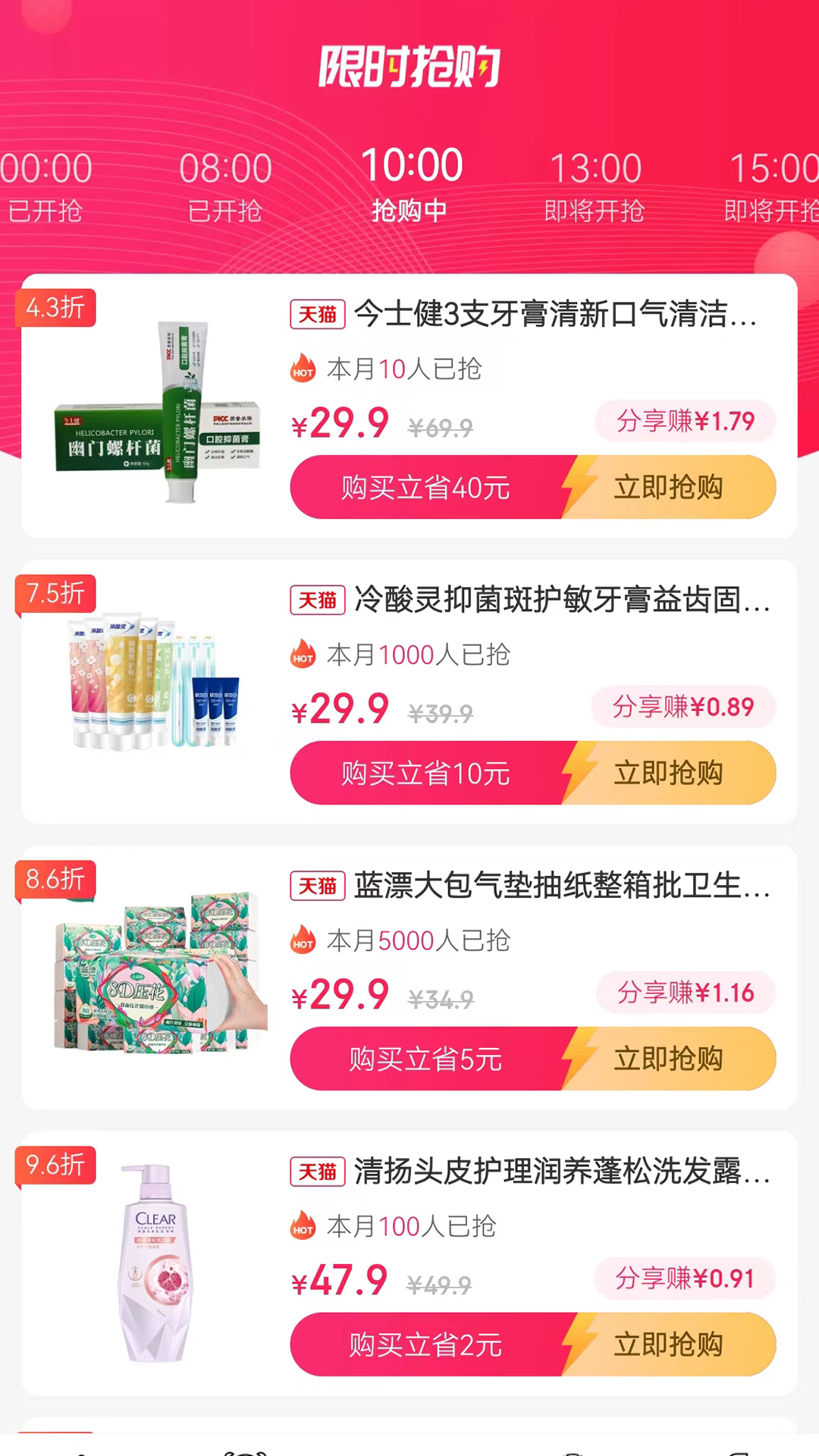The height and width of the screenshot is (1456, 819).
Task: Open the 冷酸灵 toothpaste product image
Action: [x=157, y=682]
